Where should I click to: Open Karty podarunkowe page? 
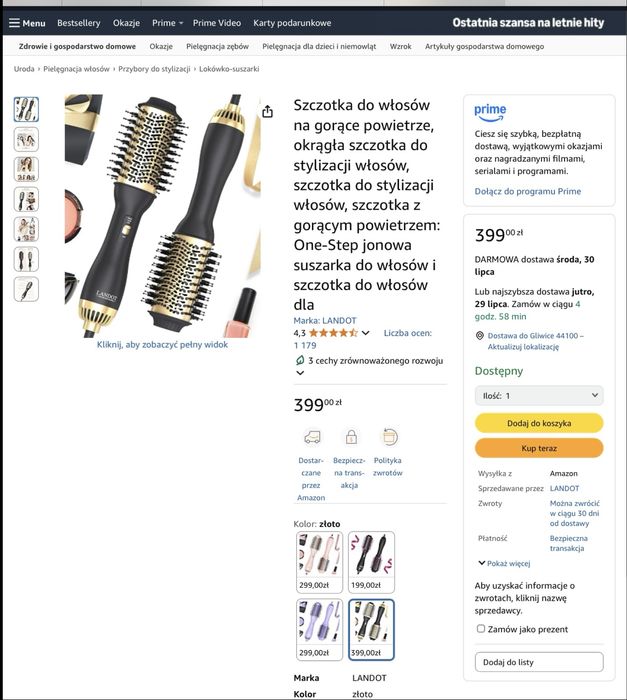(292, 23)
